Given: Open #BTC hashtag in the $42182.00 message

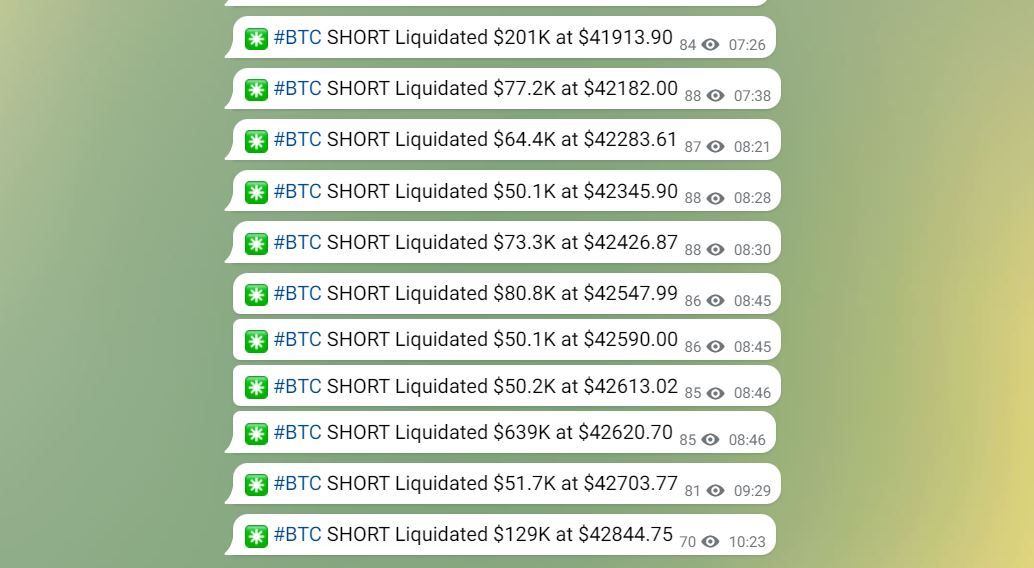Looking at the screenshot, I should tap(297, 89).
